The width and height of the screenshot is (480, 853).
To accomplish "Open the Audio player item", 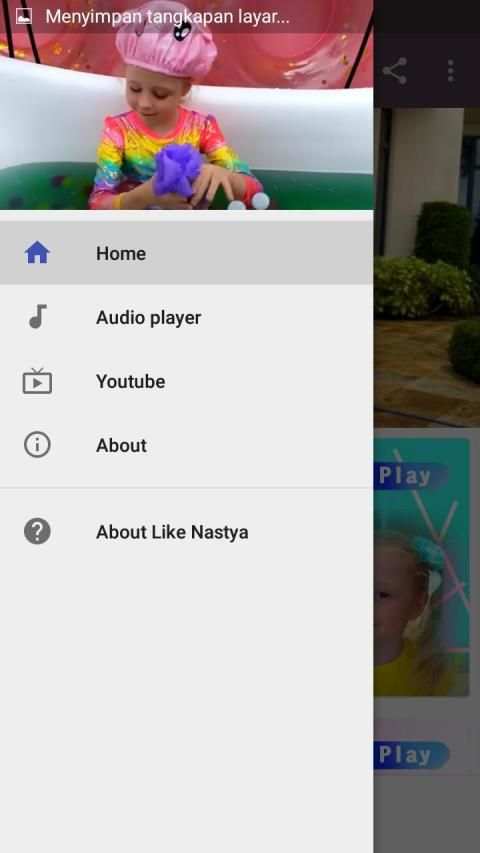I will pyautogui.click(x=187, y=317).
